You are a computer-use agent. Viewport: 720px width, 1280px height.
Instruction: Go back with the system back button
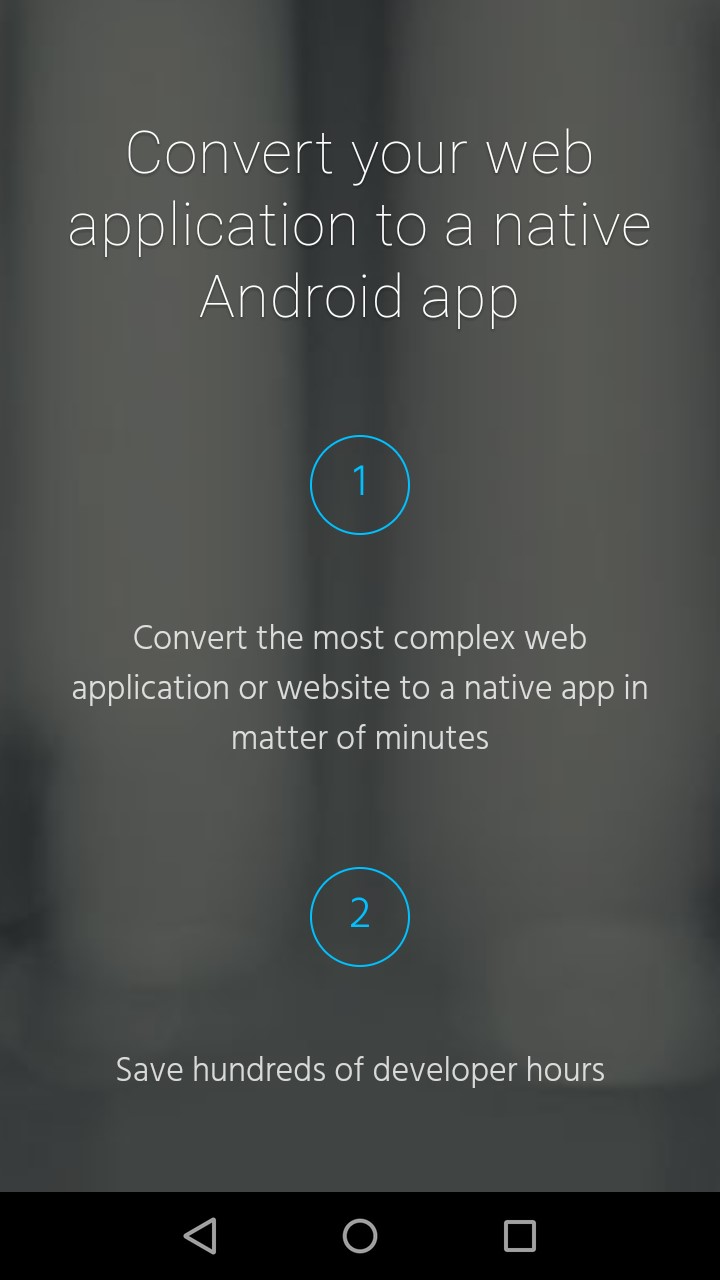click(200, 1235)
